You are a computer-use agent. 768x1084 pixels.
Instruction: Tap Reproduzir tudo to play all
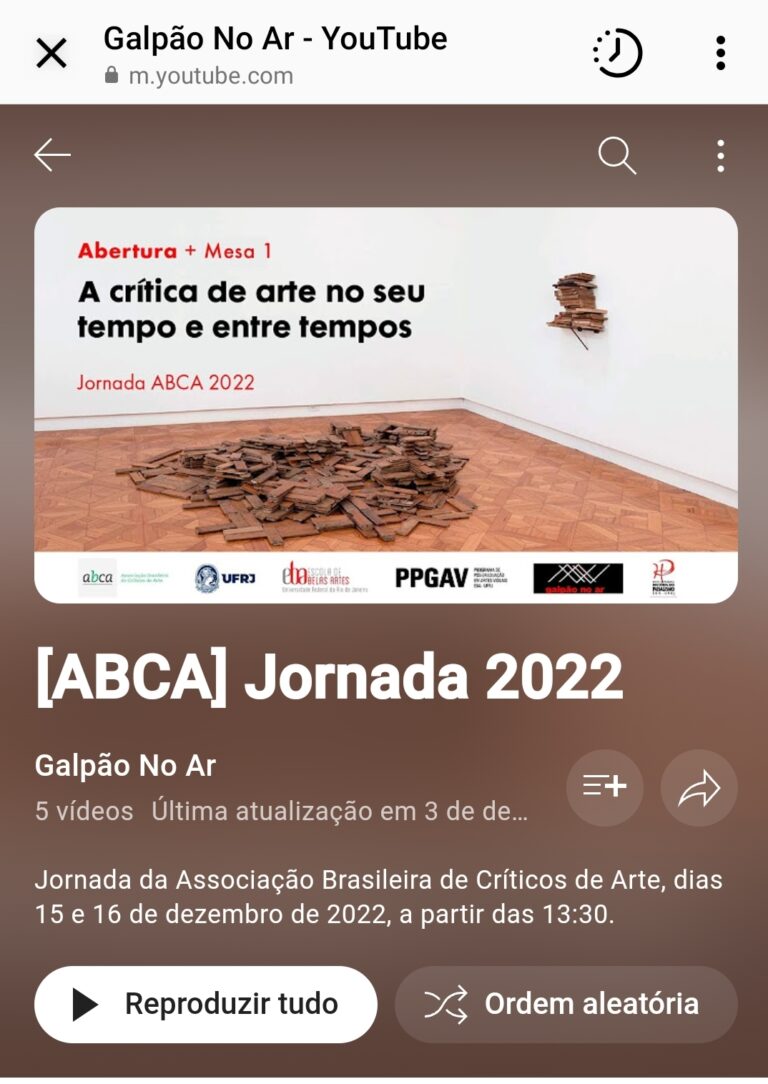(206, 1004)
